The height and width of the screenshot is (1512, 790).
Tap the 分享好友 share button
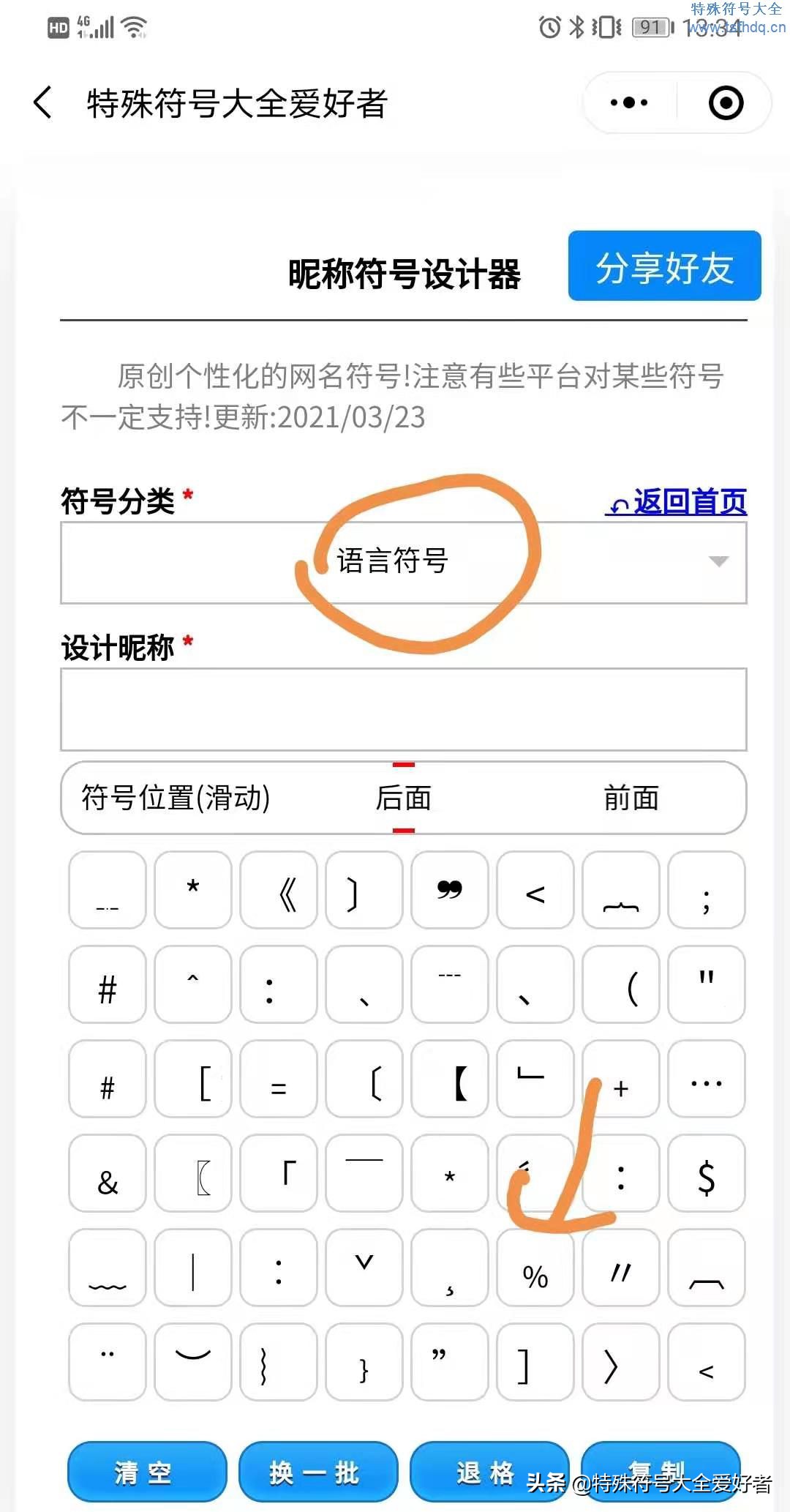click(664, 266)
